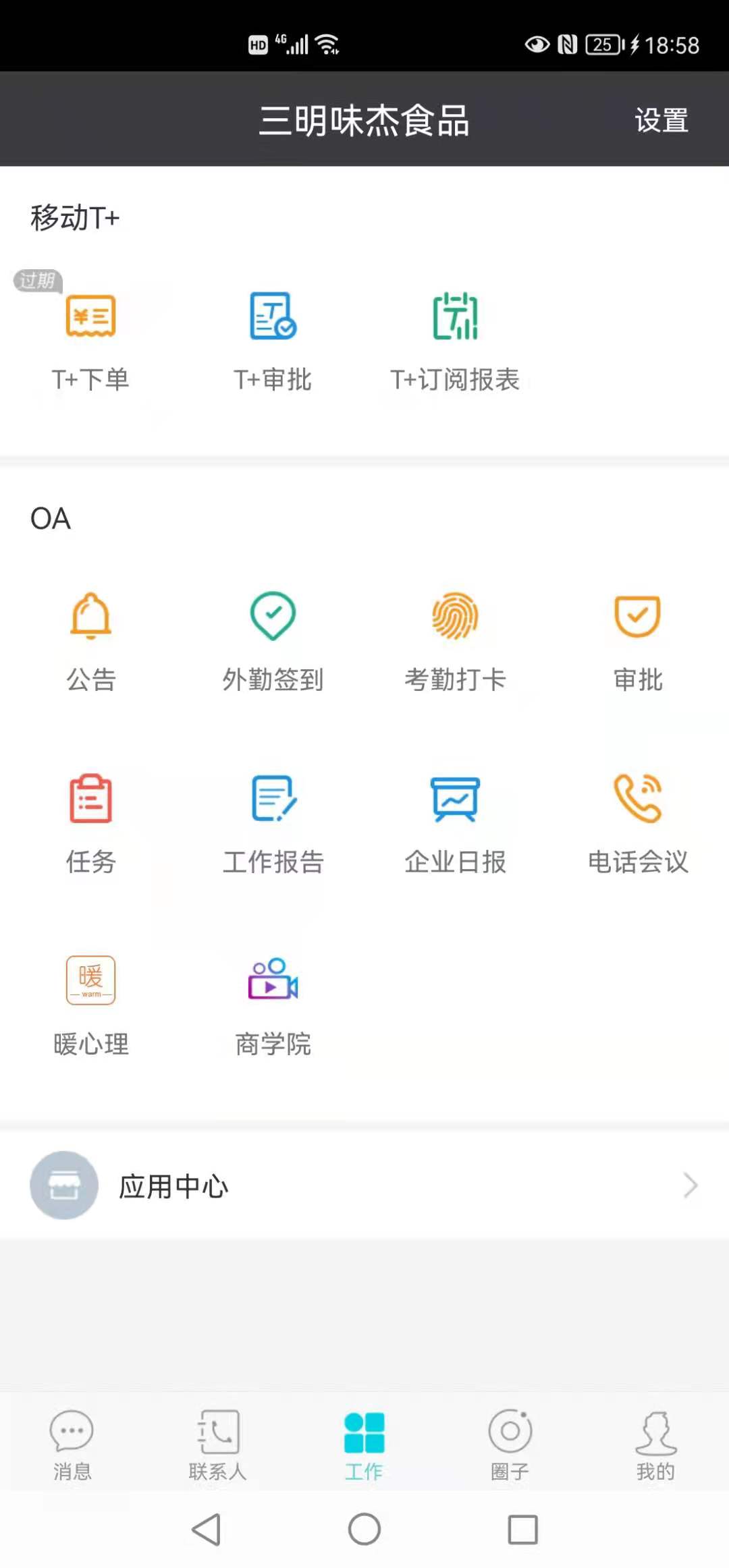This screenshot has width=729, height=1568.
Task: Open the 应用中心 row
Action: [x=364, y=1185]
